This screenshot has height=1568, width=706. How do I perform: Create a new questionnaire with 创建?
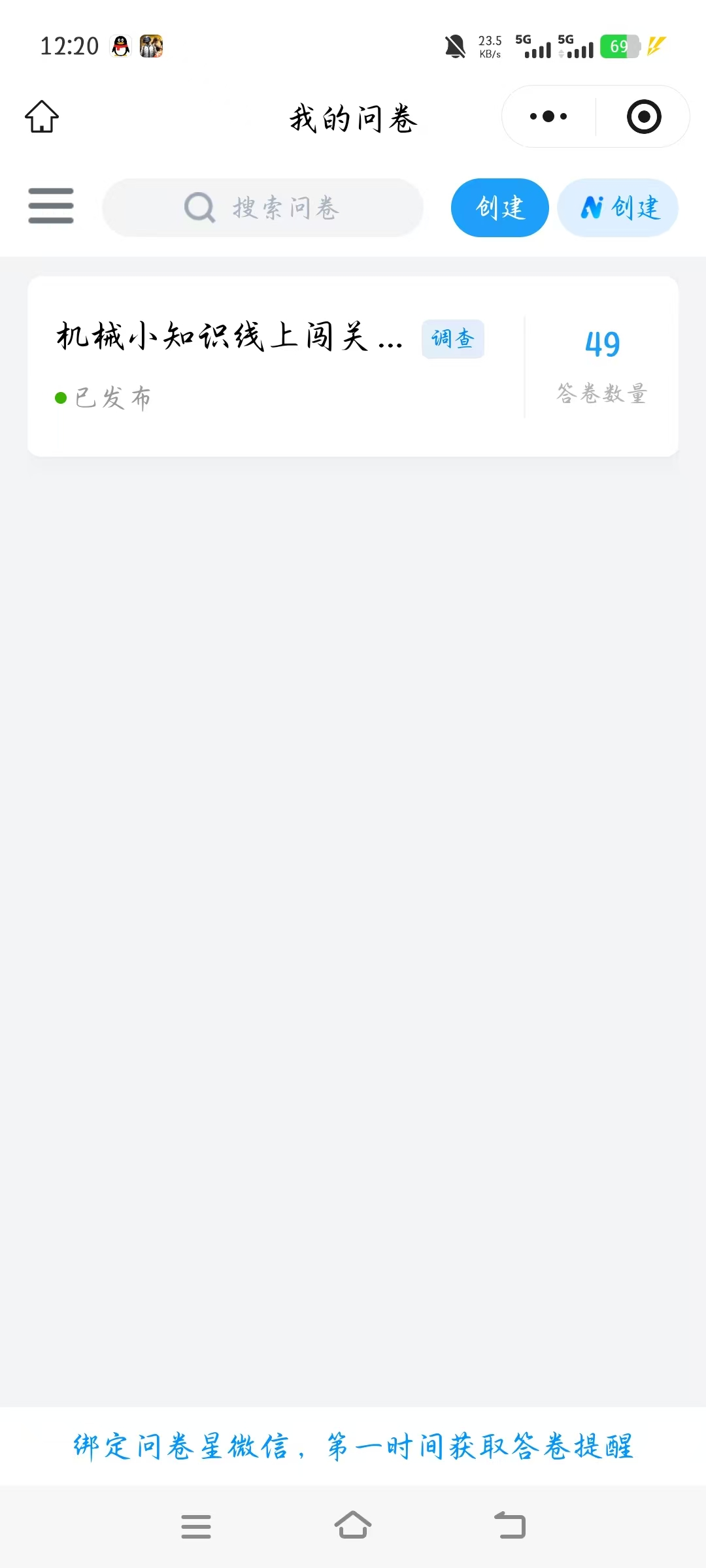click(x=500, y=208)
